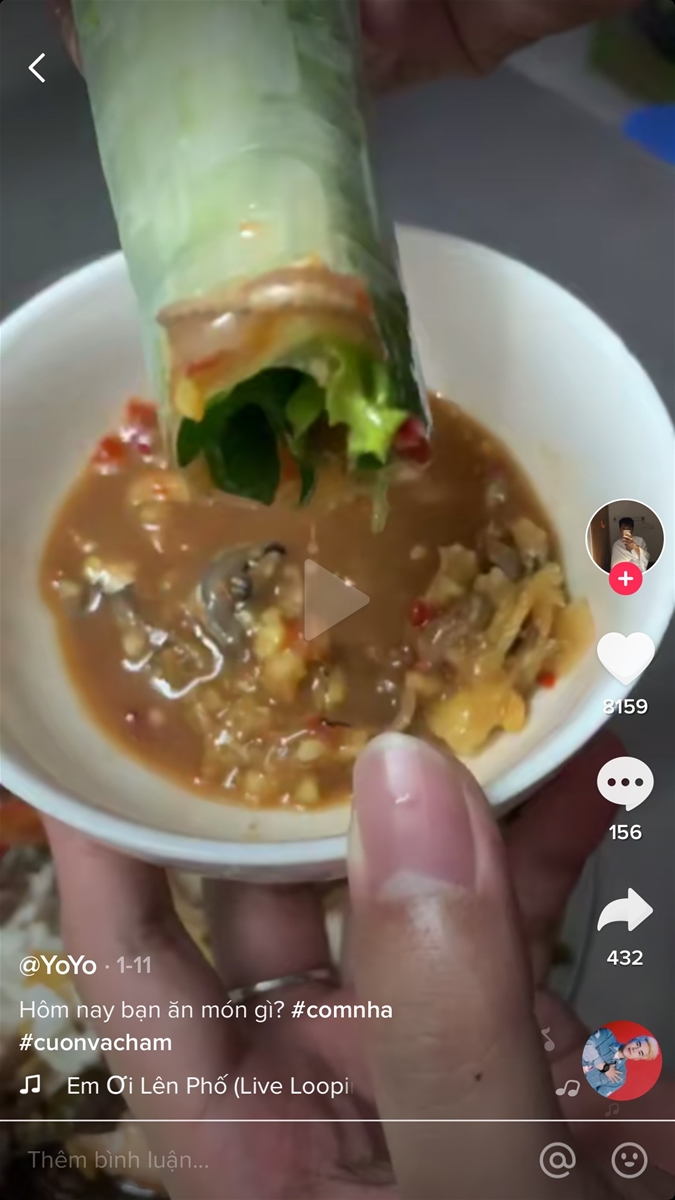675x1200 pixels.
Task: Open the comments with 156 replies
Action: (625, 784)
